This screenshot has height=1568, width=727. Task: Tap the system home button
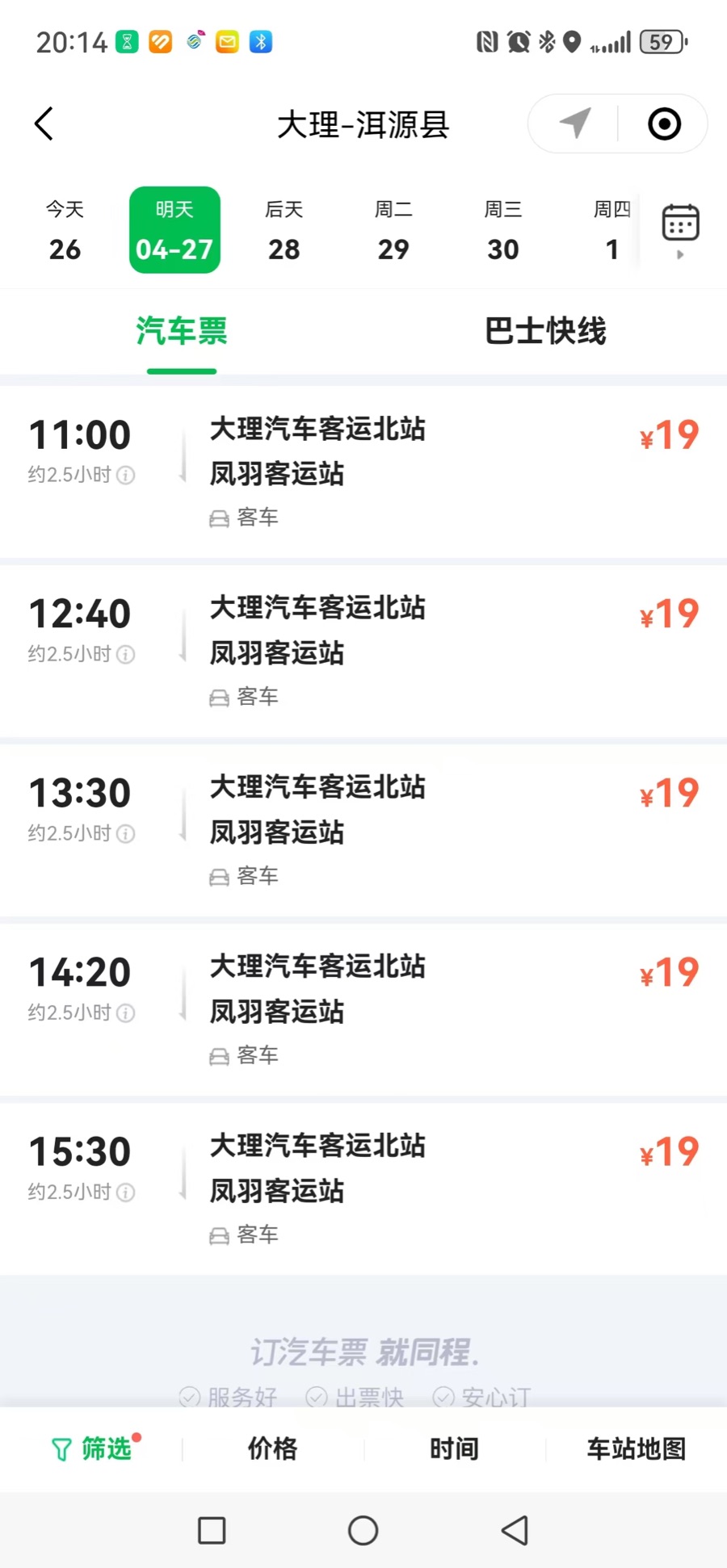click(x=363, y=1530)
